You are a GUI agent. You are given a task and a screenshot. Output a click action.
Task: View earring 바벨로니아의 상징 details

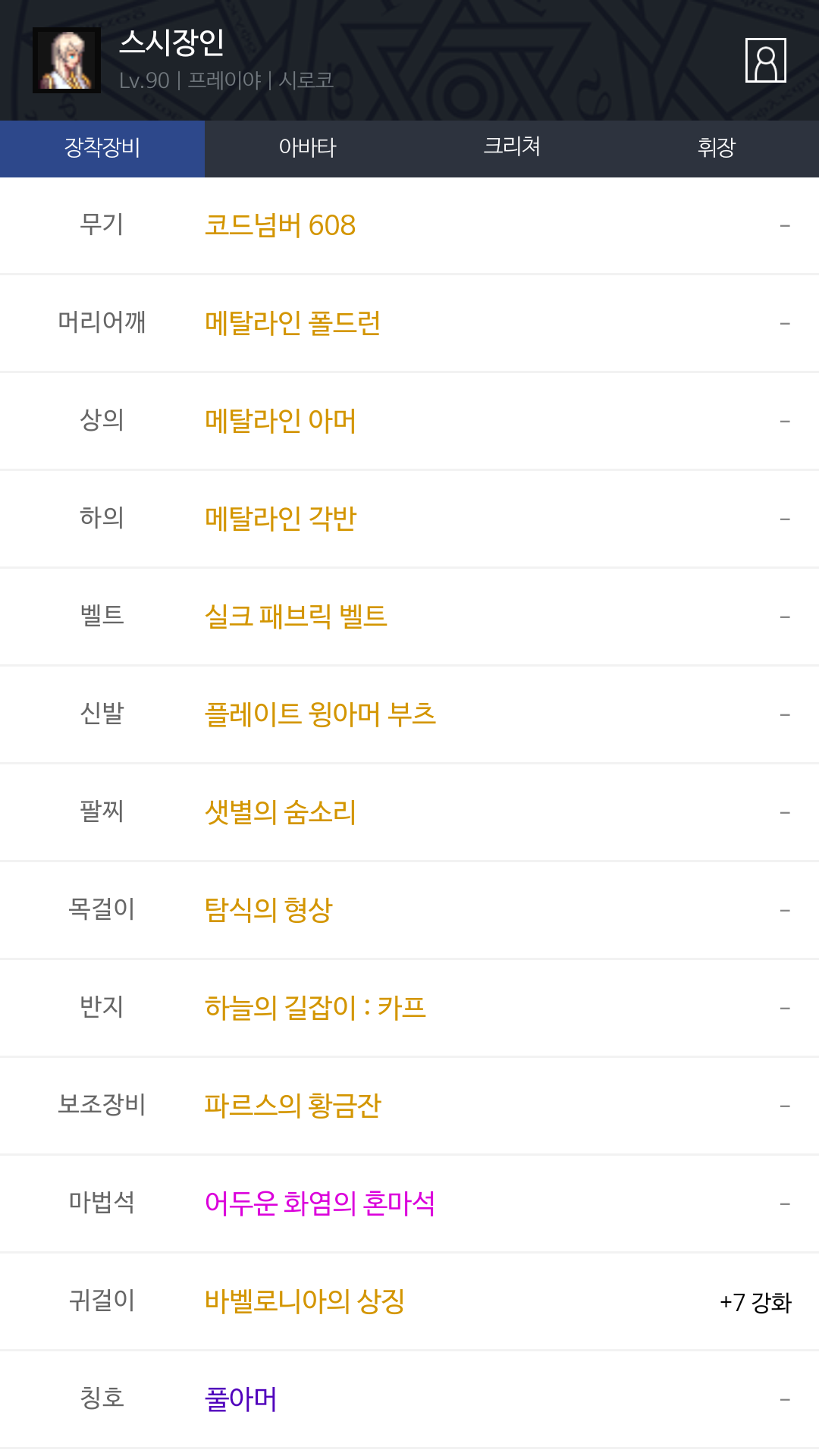[x=409, y=1301]
